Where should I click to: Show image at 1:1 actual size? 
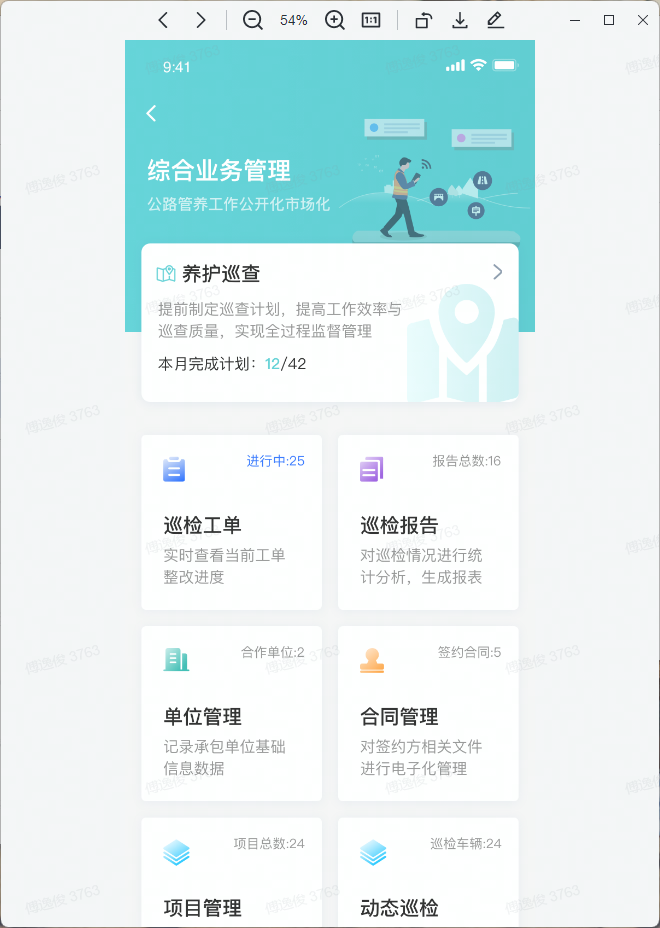click(370, 20)
